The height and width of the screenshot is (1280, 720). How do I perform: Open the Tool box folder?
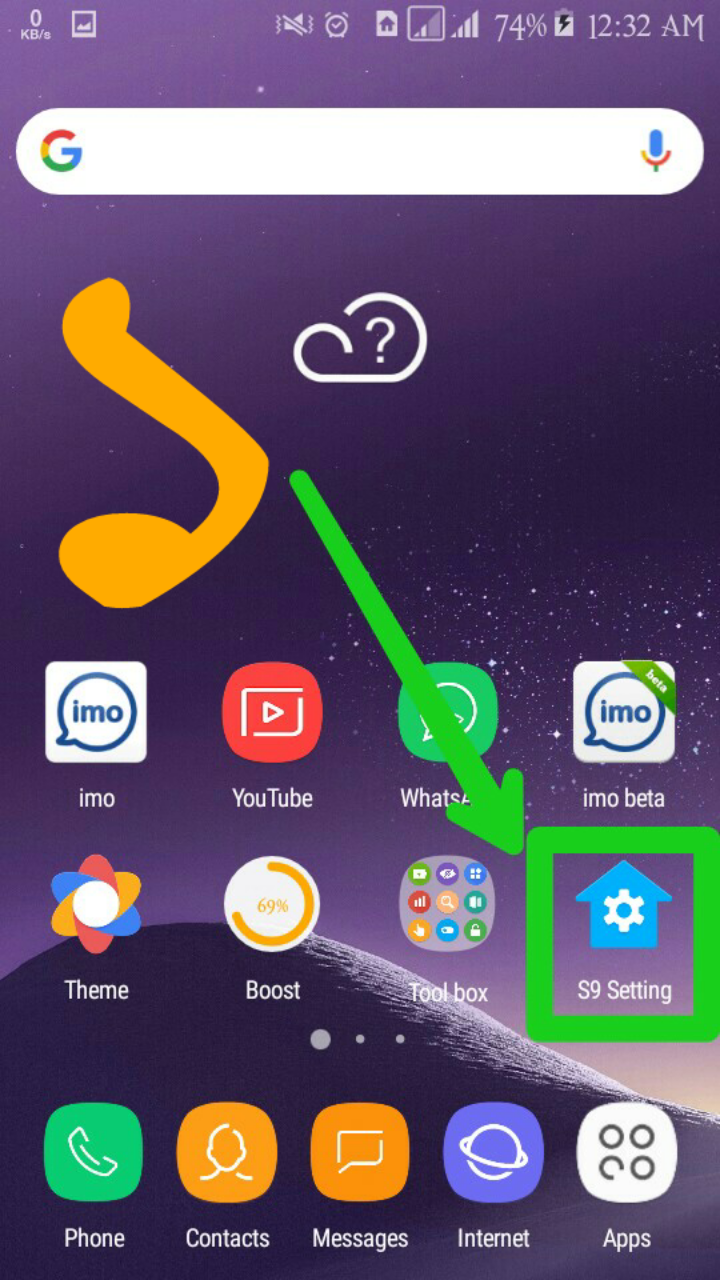click(x=448, y=904)
